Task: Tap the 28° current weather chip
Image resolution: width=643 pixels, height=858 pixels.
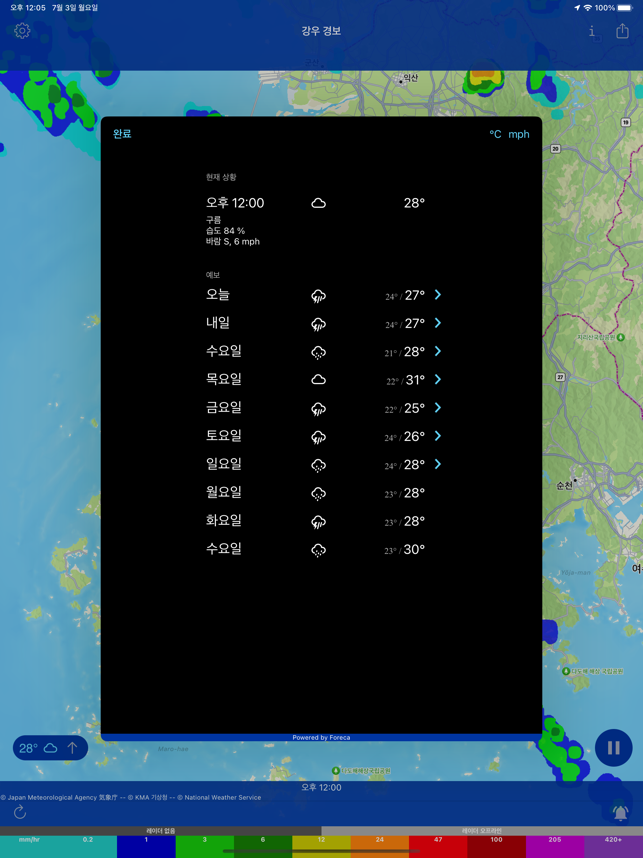Action: click(49, 748)
